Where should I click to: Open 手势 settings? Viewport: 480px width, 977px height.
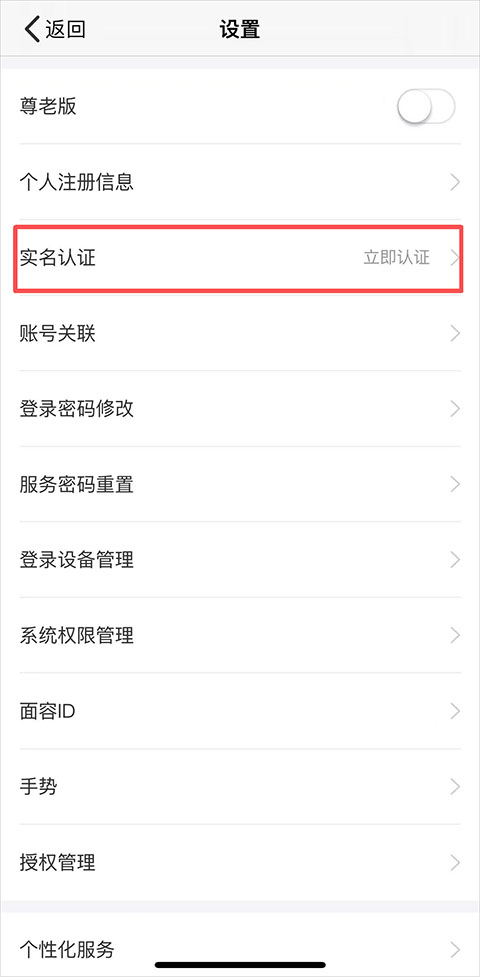pos(240,786)
